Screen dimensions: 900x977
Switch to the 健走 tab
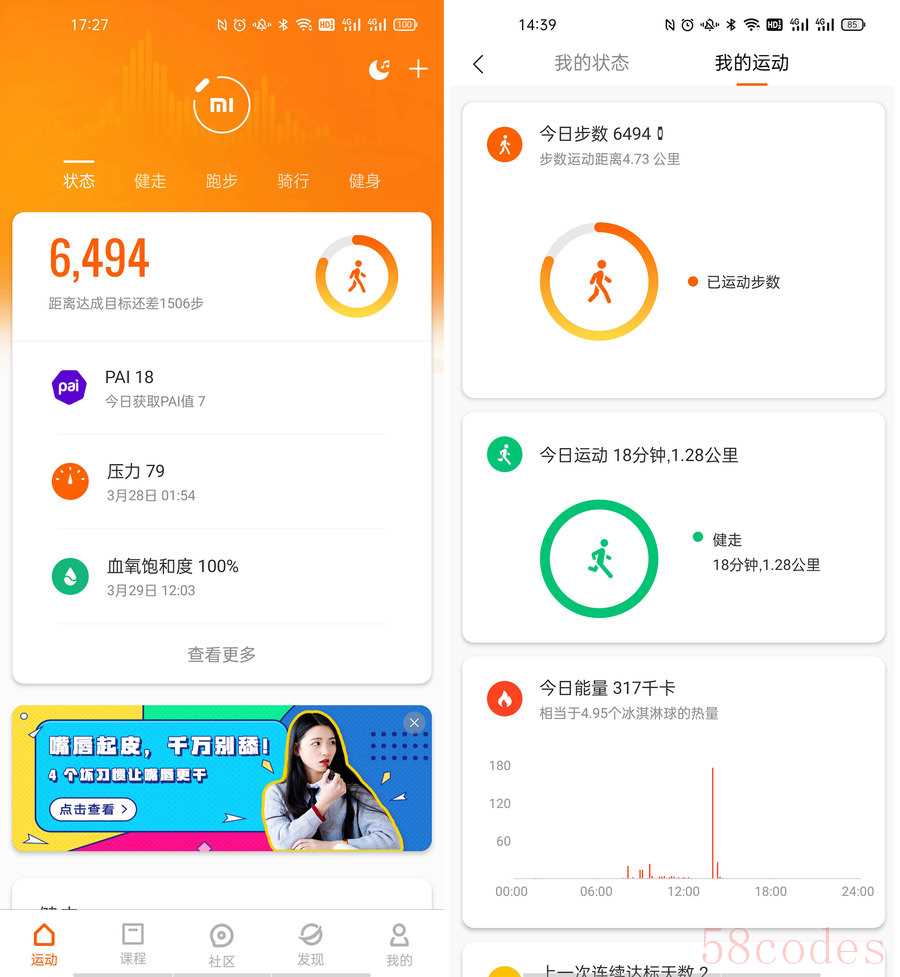click(x=150, y=181)
